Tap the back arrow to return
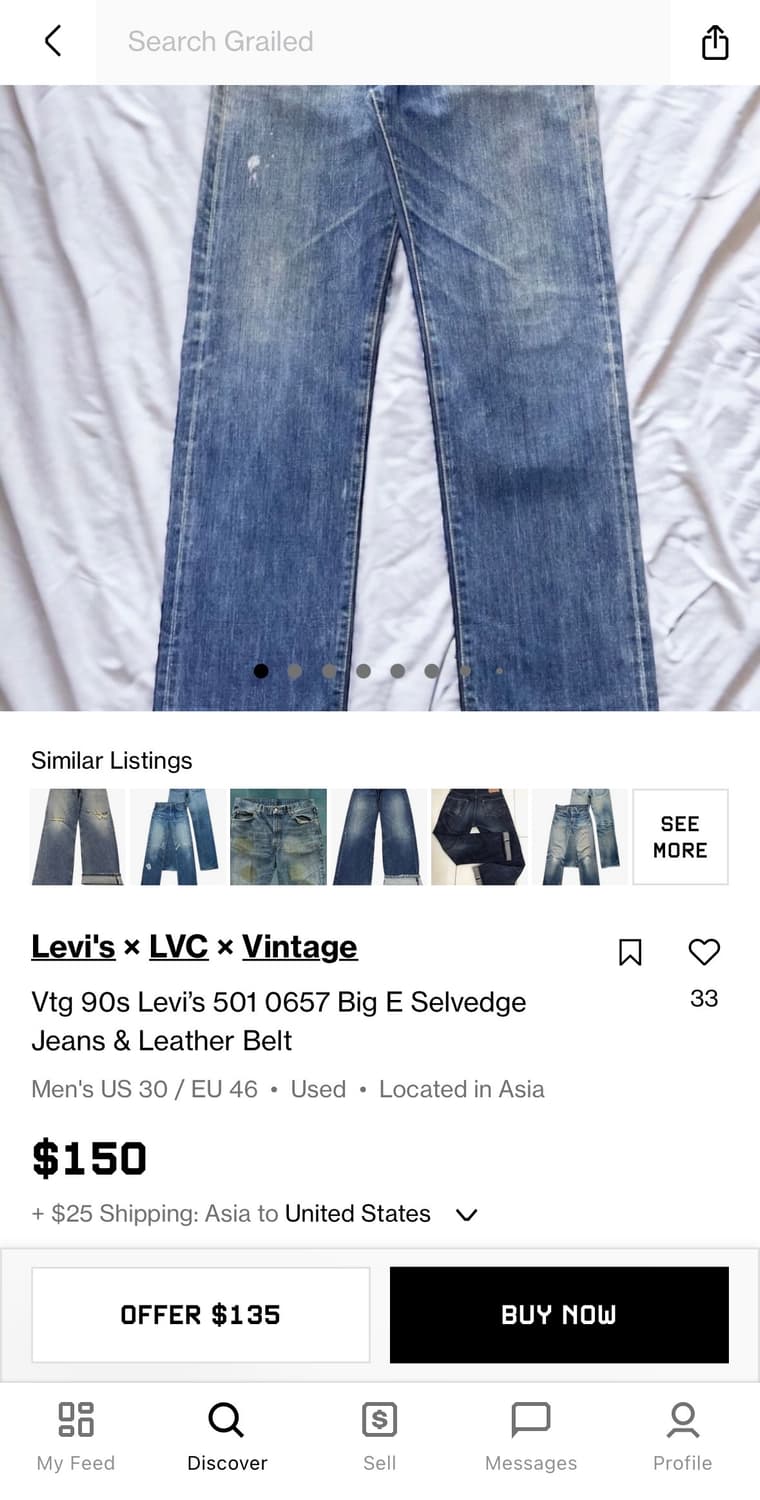The image size is (760, 1500). (52, 42)
